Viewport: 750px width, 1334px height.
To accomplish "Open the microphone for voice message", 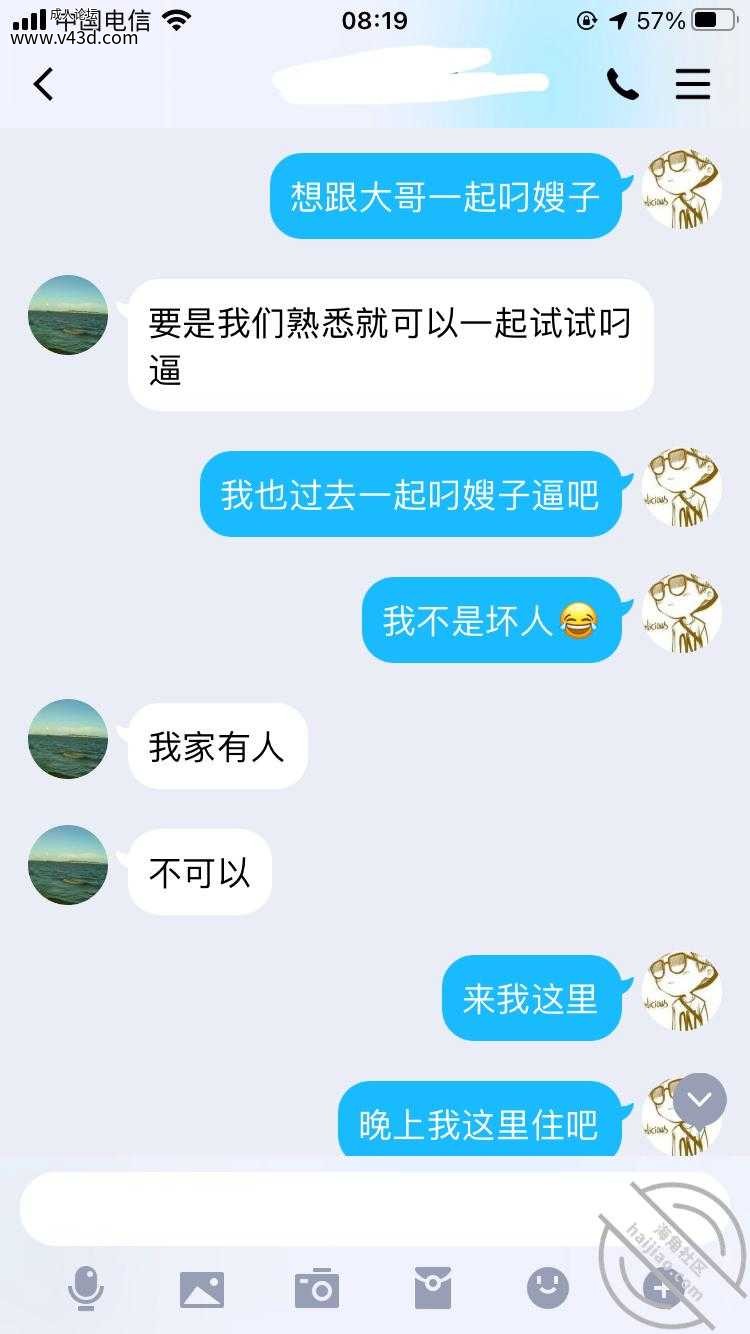I will 86,1288.
